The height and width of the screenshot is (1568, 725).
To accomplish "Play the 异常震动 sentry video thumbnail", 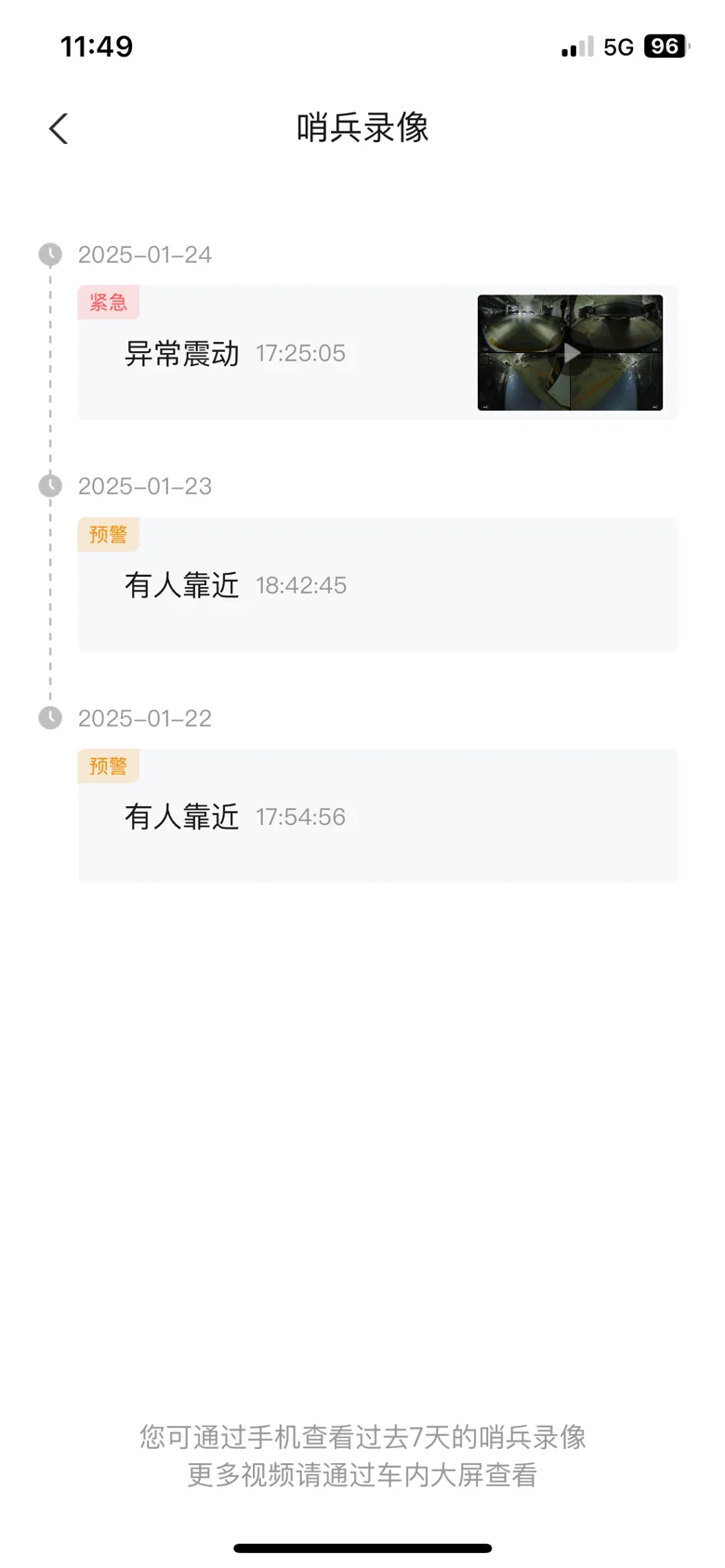I will 570,353.
